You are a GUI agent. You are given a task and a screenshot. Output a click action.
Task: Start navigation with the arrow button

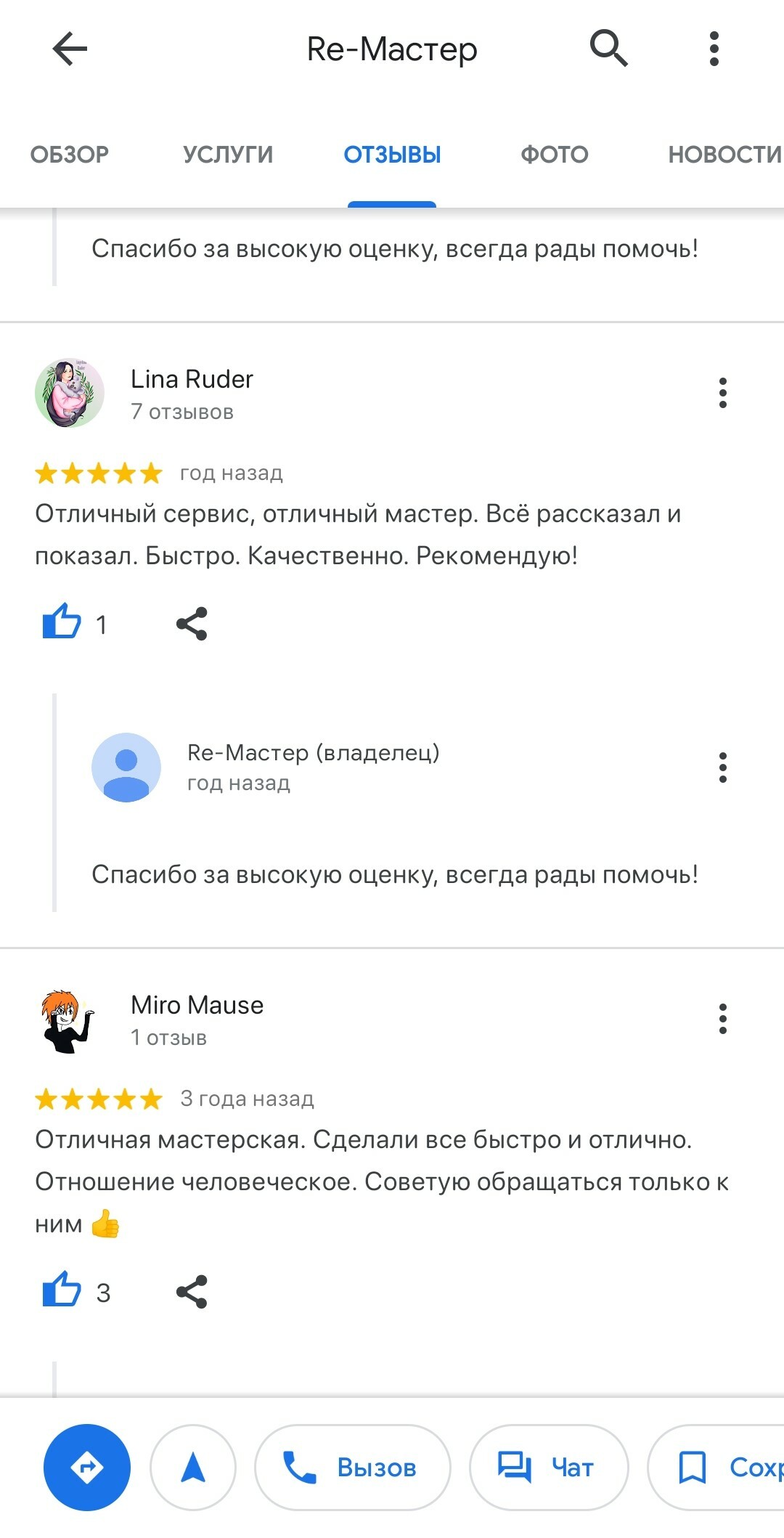coord(193,1468)
